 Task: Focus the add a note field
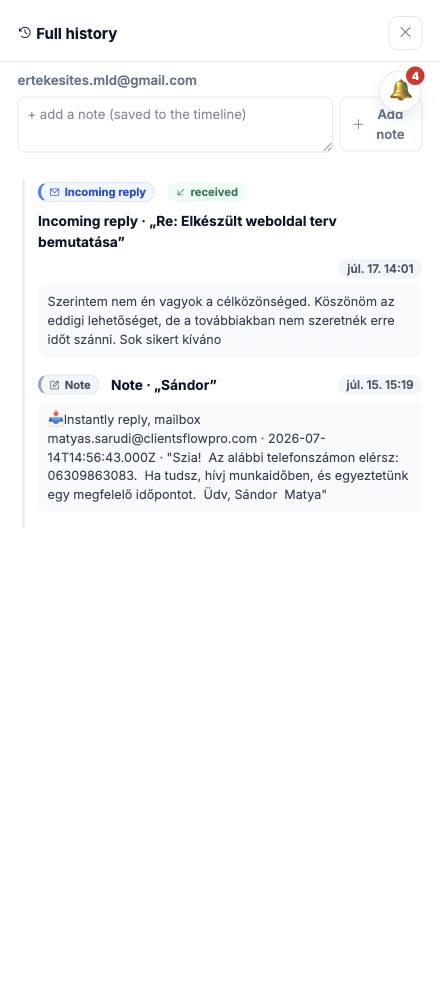pos(175,124)
